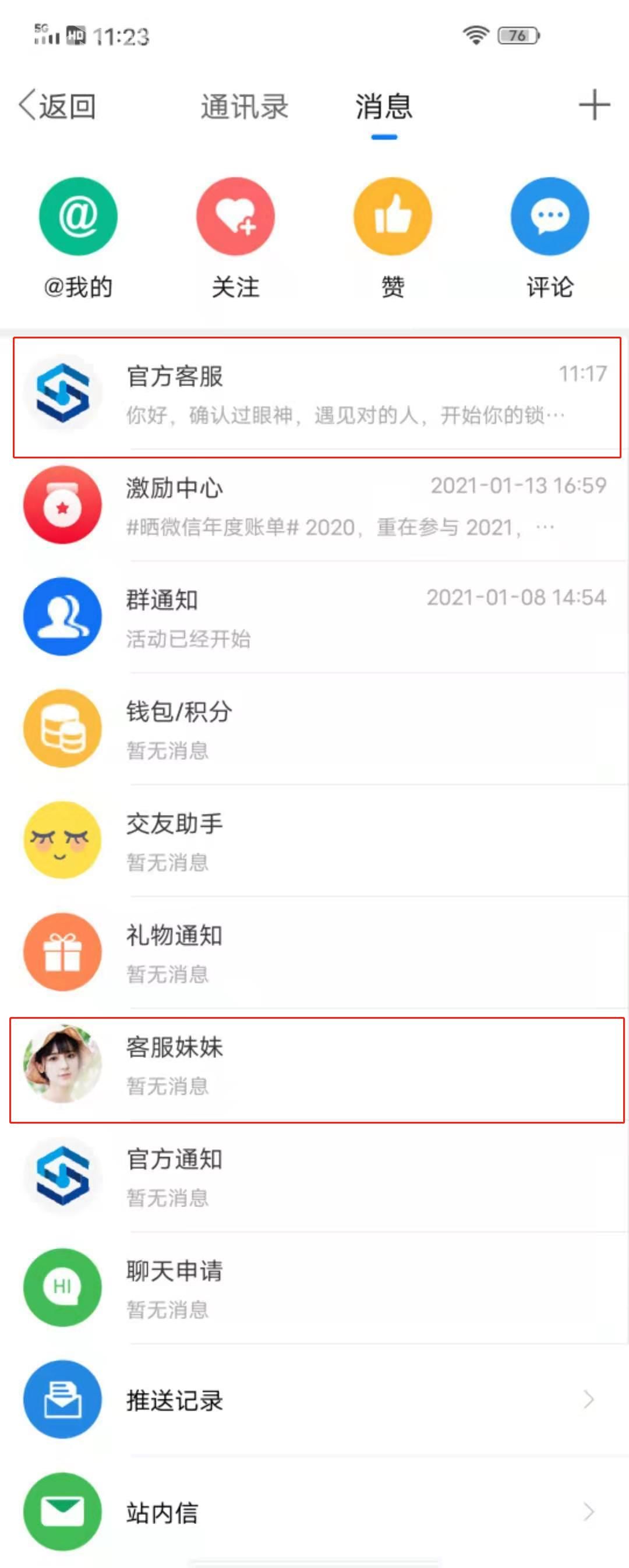Open the chat with 客服妹妹
The height and width of the screenshot is (1568, 629).
(x=317, y=1065)
